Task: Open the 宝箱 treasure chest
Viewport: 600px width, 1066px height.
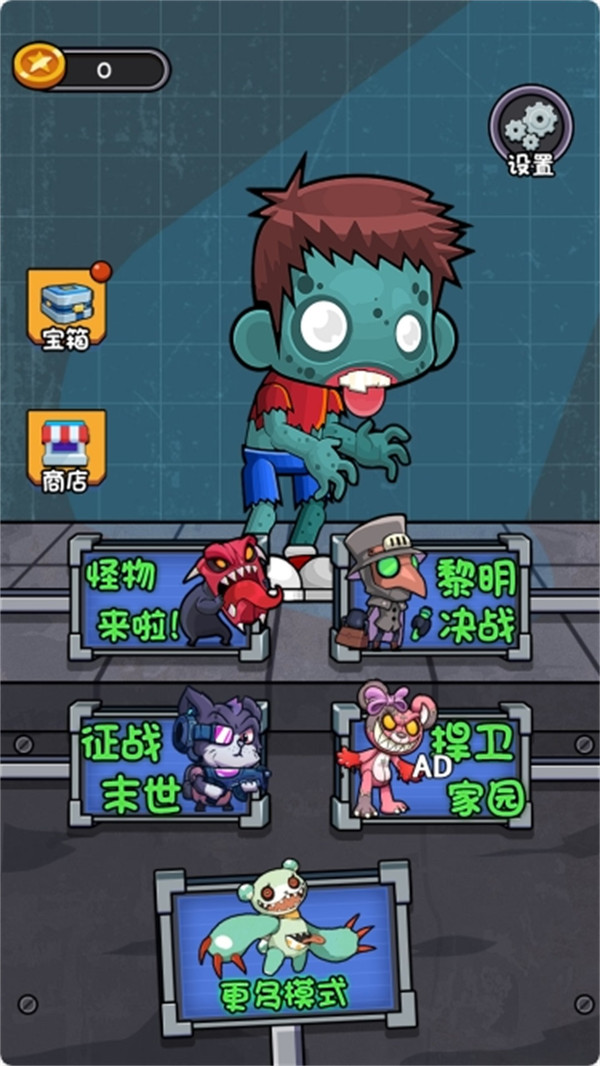Action: pos(67,308)
